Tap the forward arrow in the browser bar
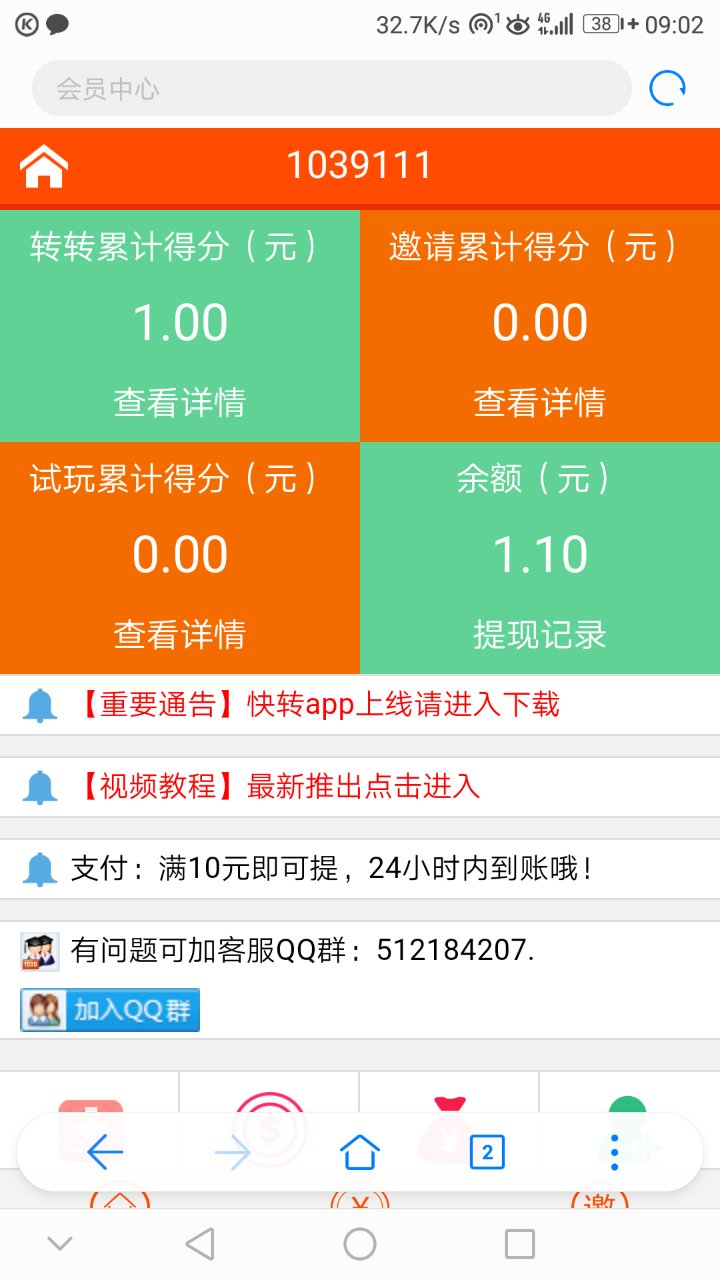This screenshot has height=1280, width=720. coord(232,1151)
